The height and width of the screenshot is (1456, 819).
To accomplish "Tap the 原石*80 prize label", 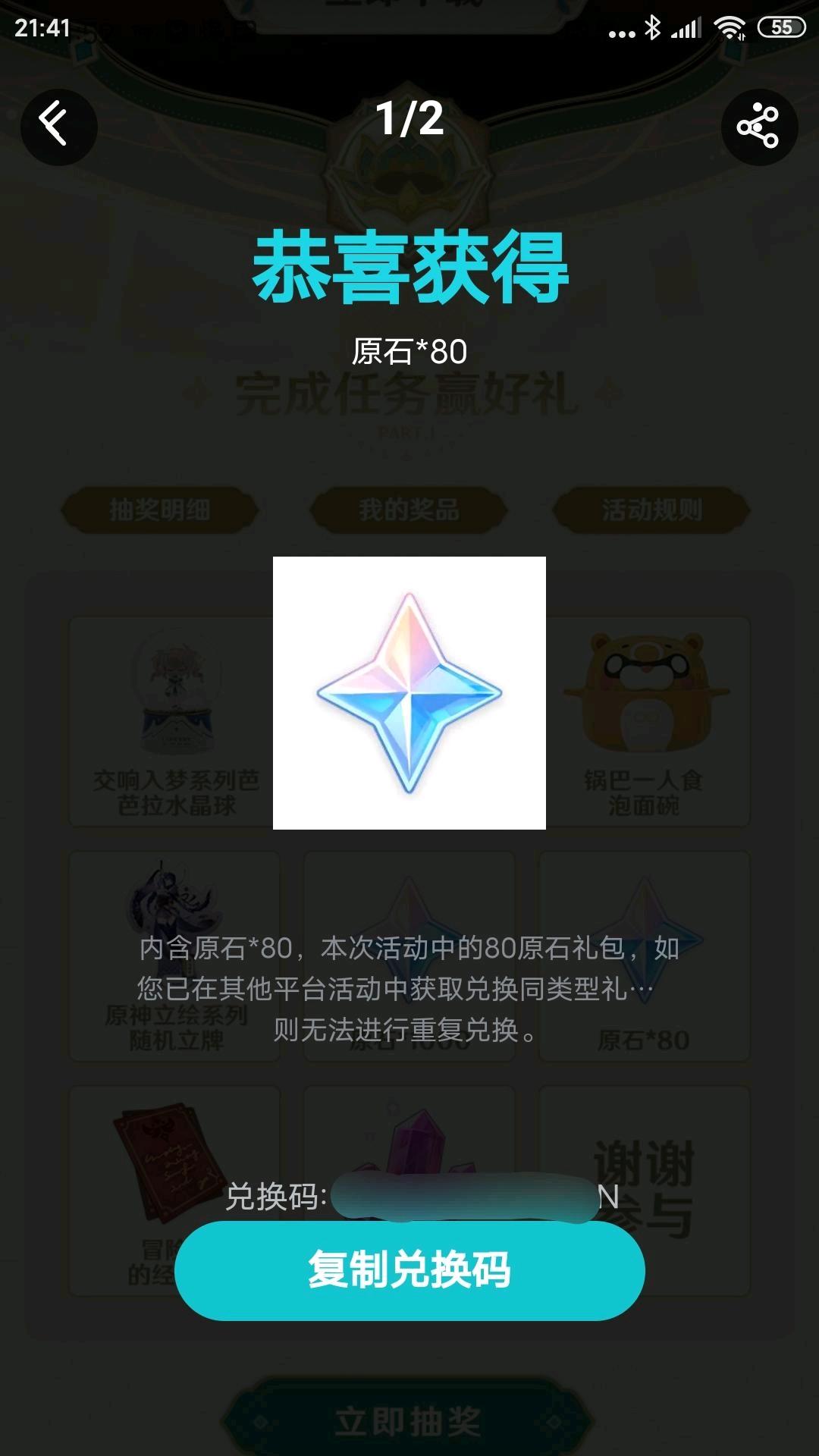I will point(409,350).
